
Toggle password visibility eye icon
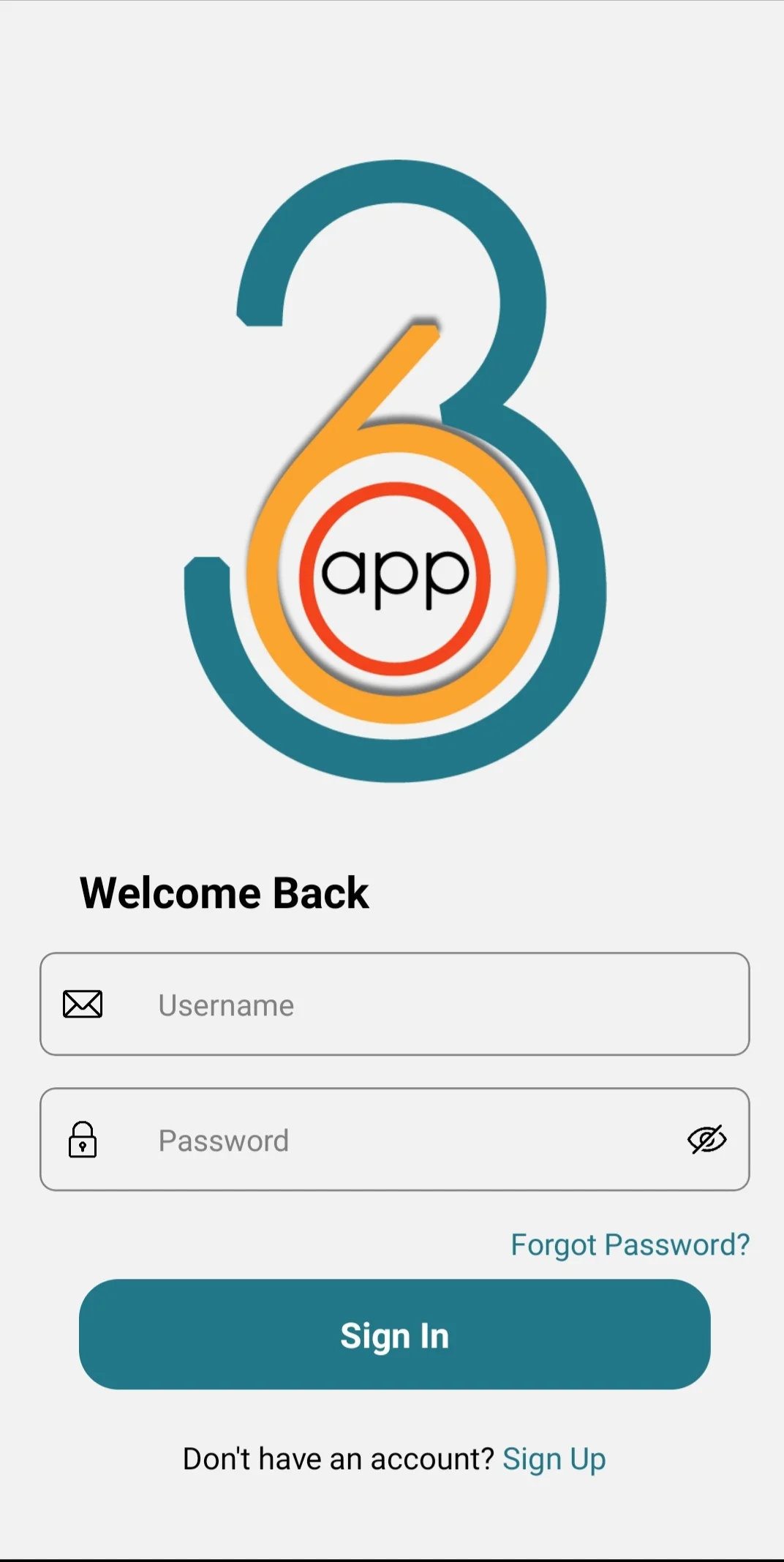[x=706, y=1140]
